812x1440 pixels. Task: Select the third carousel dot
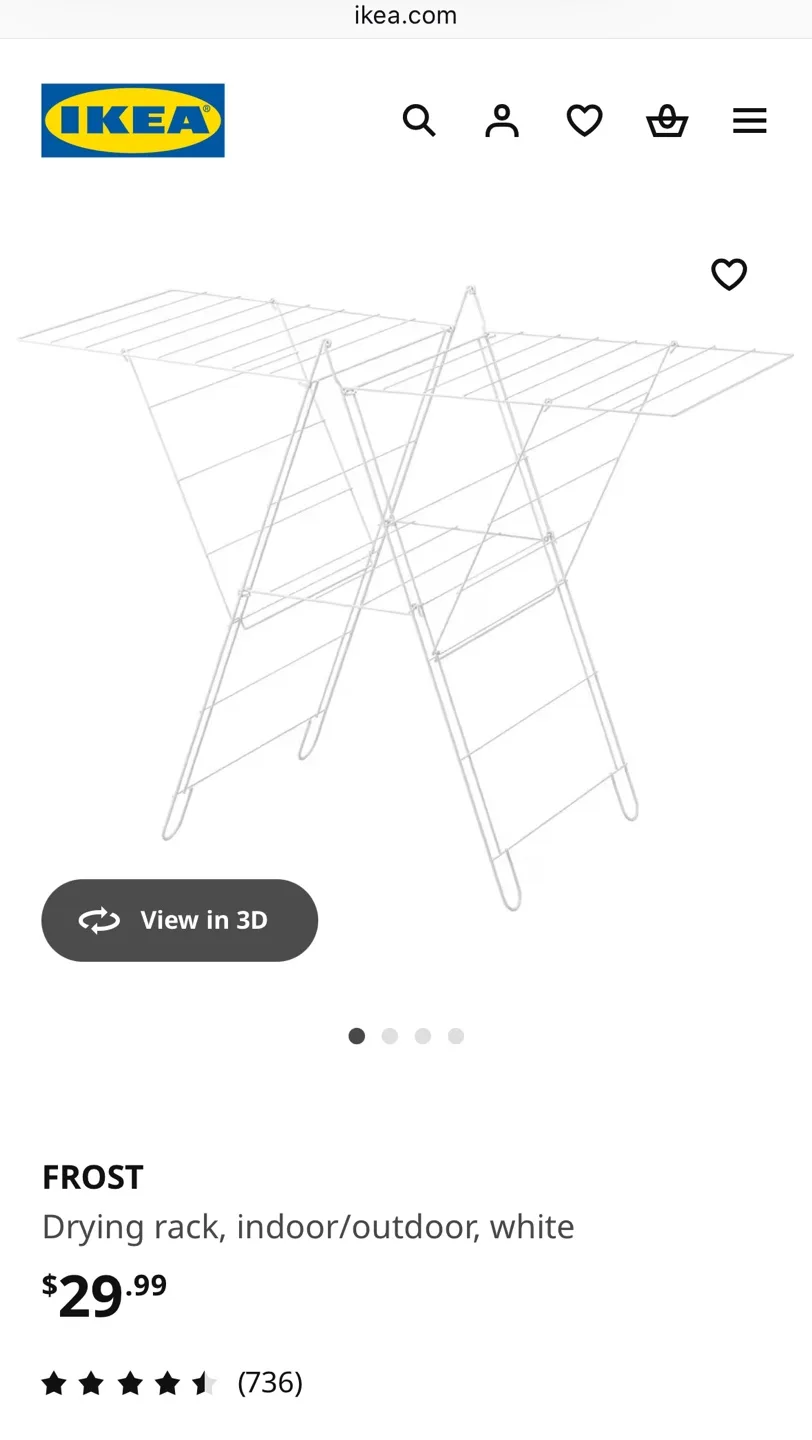coord(422,1036)
